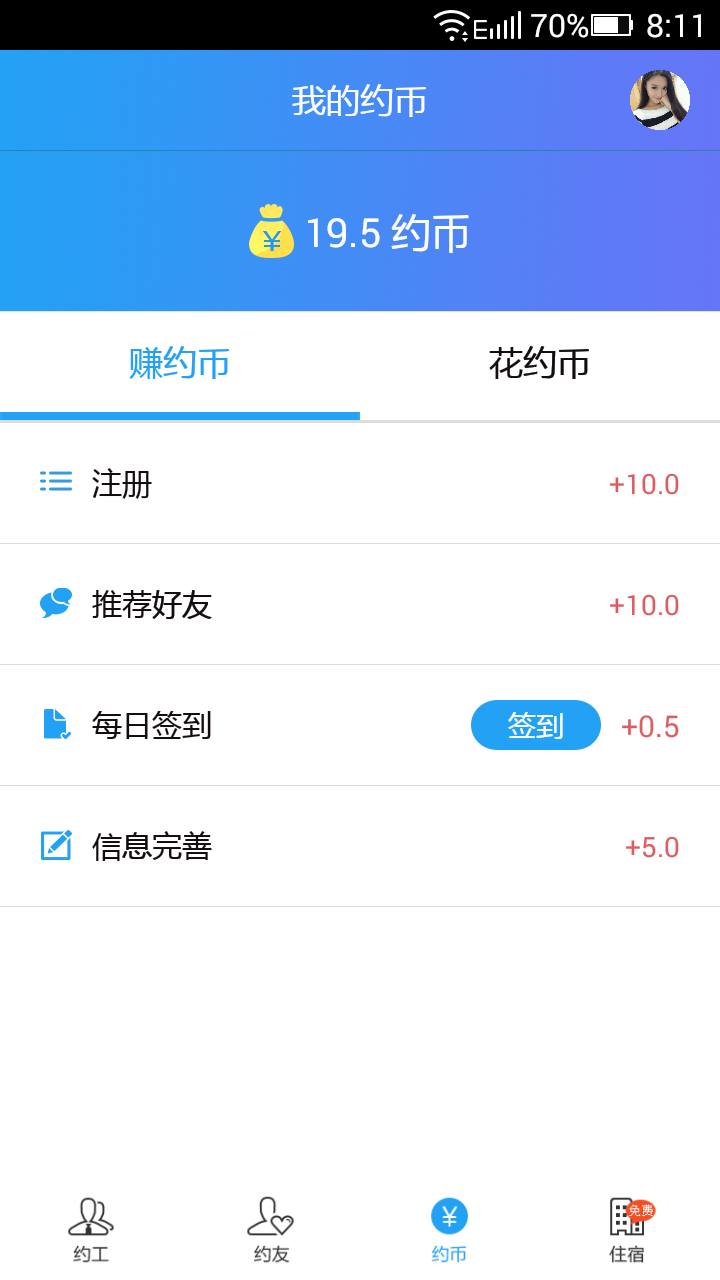720x1280 pixels.
Task: Open the 信息完善 entry
Action: 360,846
